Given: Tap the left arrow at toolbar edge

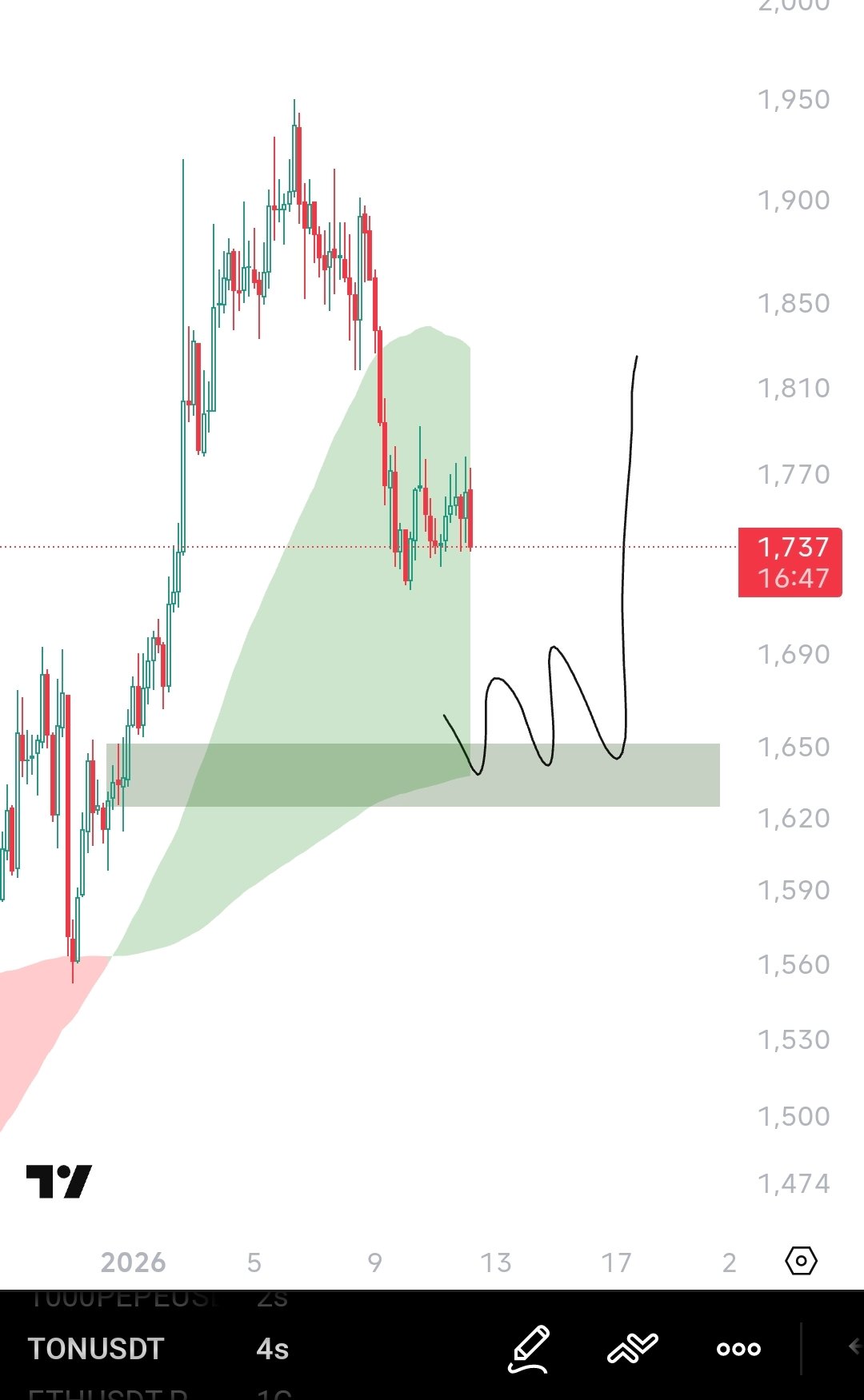Looking at the screenshot, I should point(854,1347).
